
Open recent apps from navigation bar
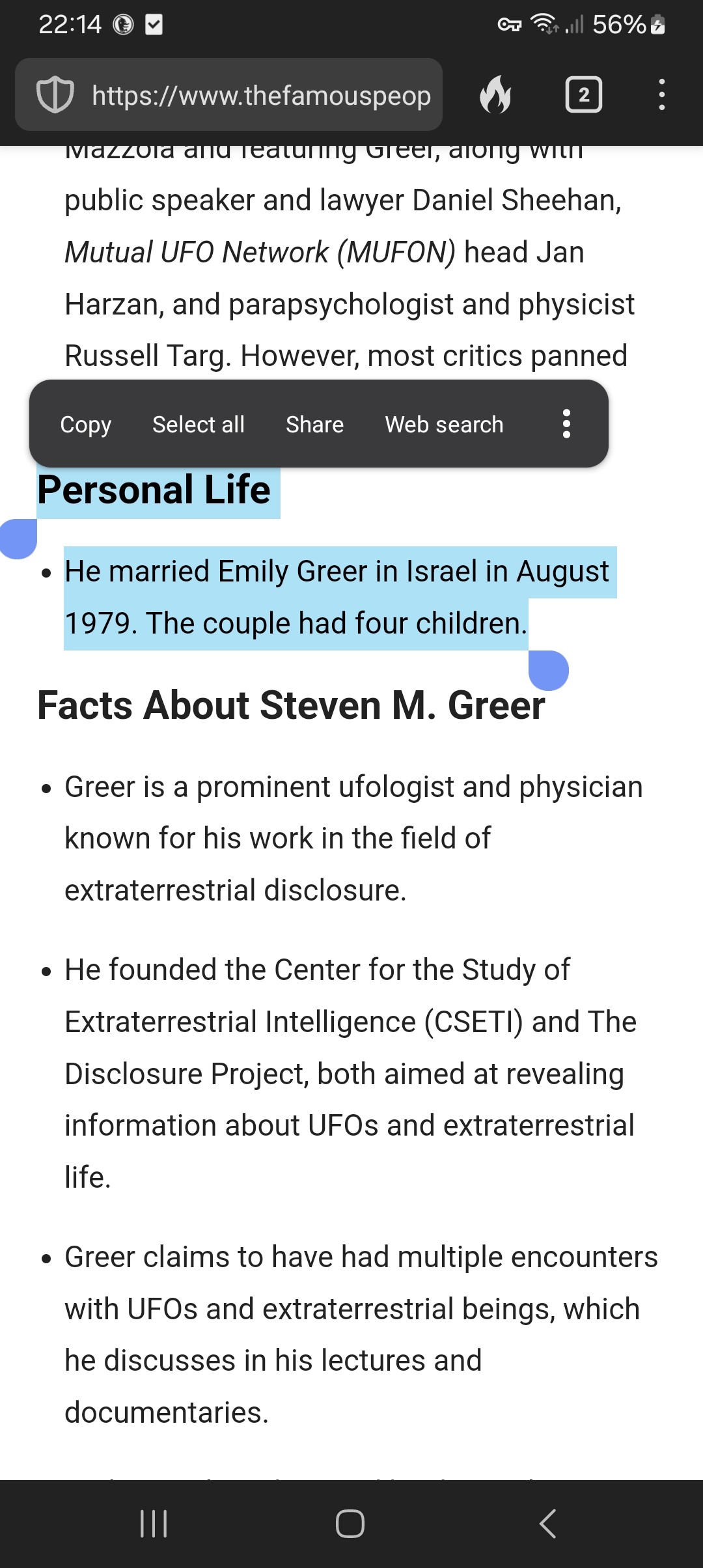[x=154, y=1524]
